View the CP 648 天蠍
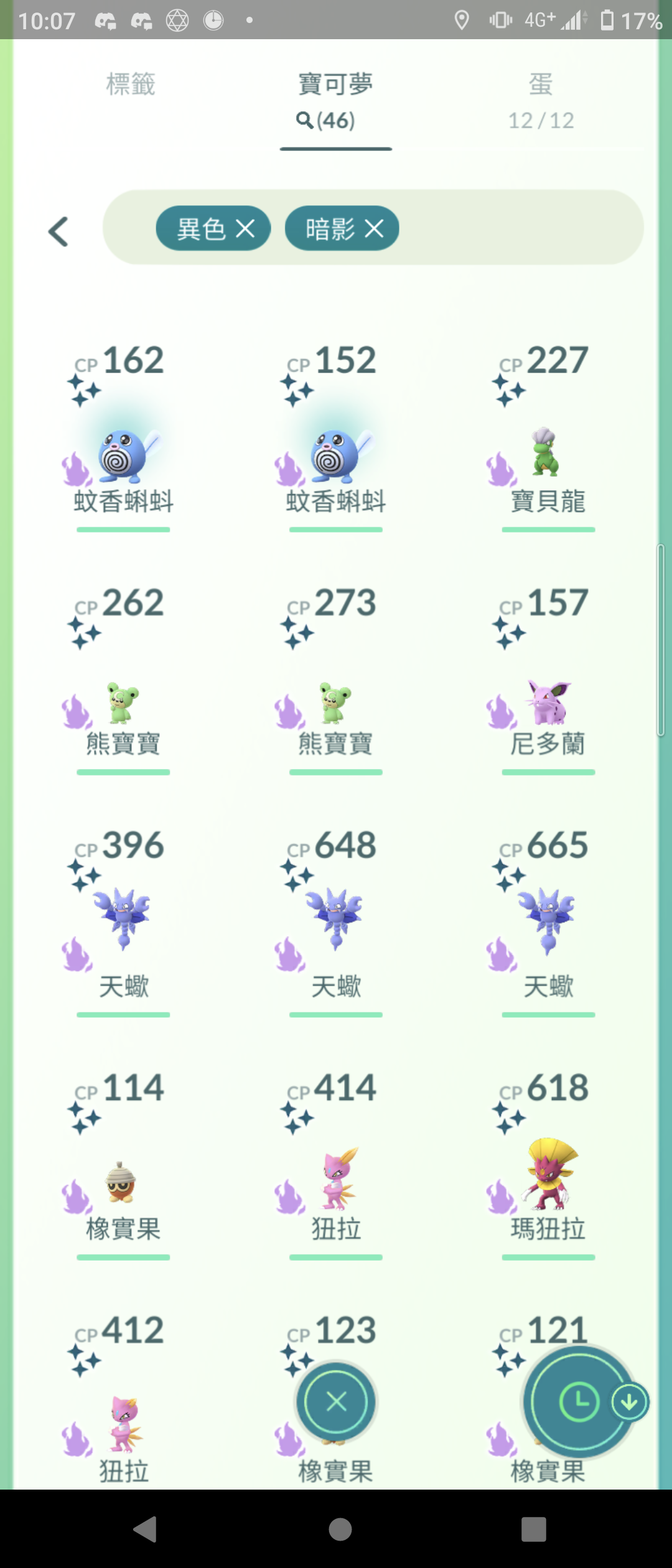The image size is (672, 1568). [x=336, y=921]
